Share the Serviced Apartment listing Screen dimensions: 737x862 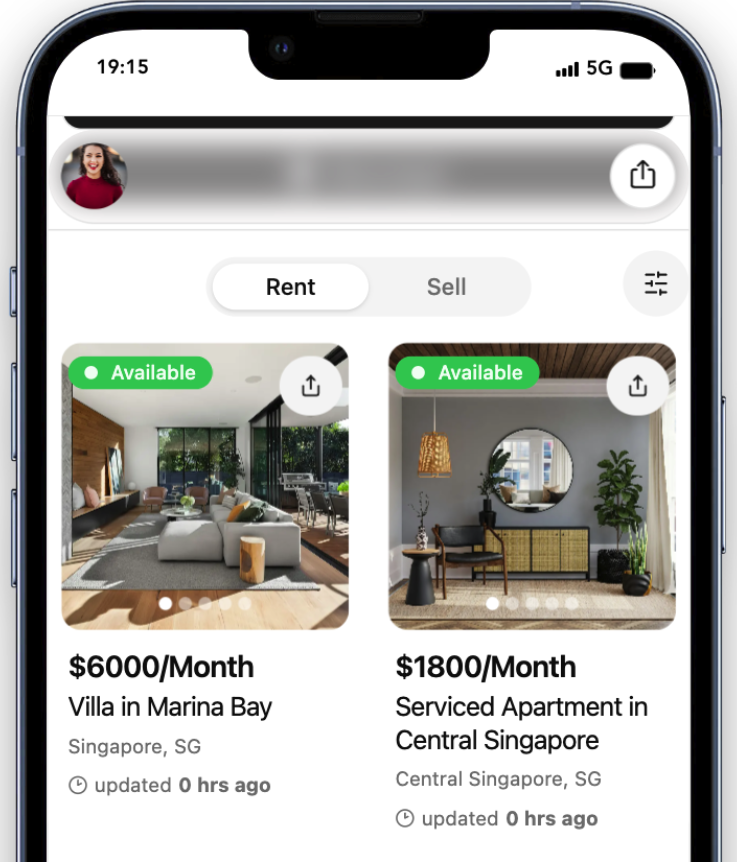[638, 386]
